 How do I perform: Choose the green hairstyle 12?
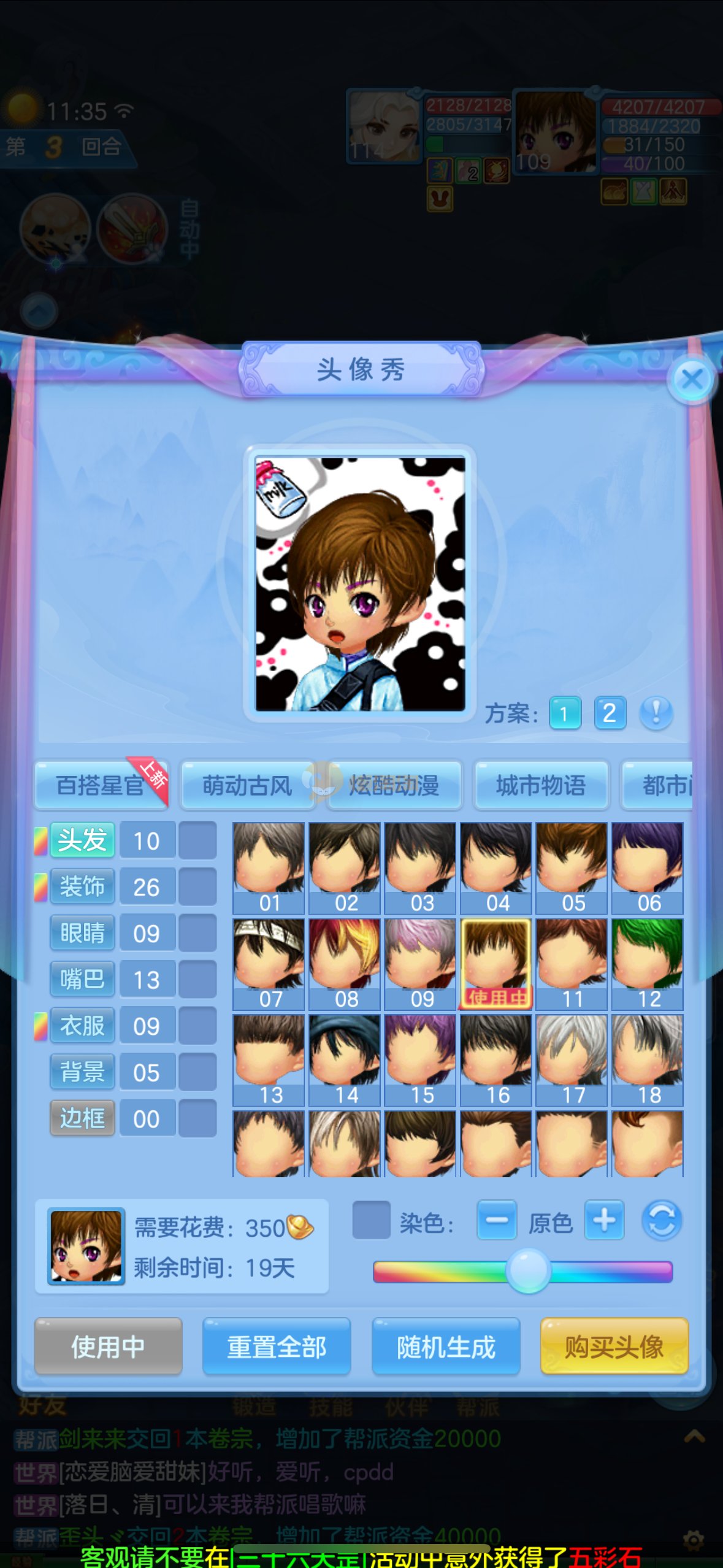648,964
